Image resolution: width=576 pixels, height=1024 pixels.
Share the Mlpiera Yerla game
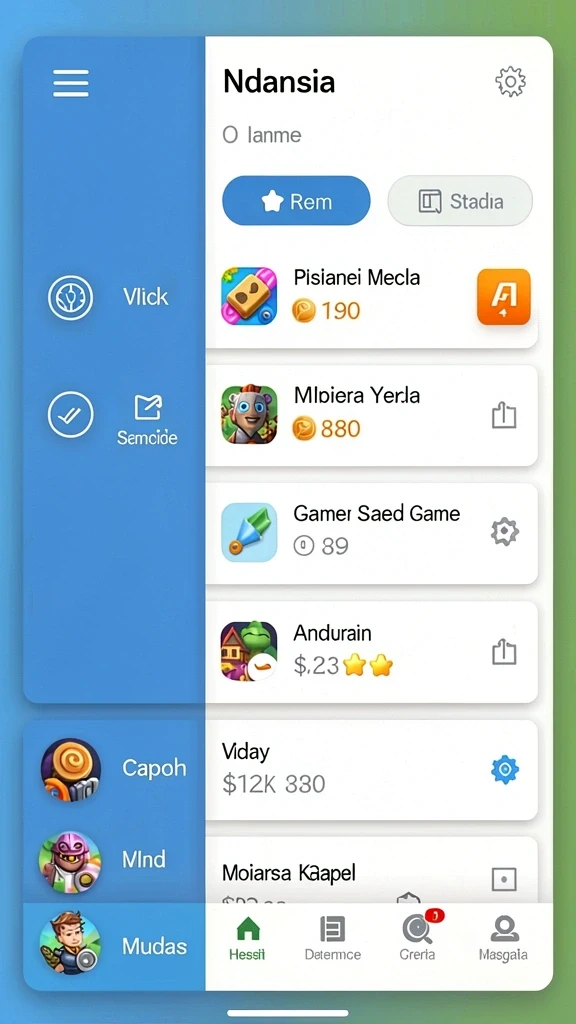pos(504,415)
